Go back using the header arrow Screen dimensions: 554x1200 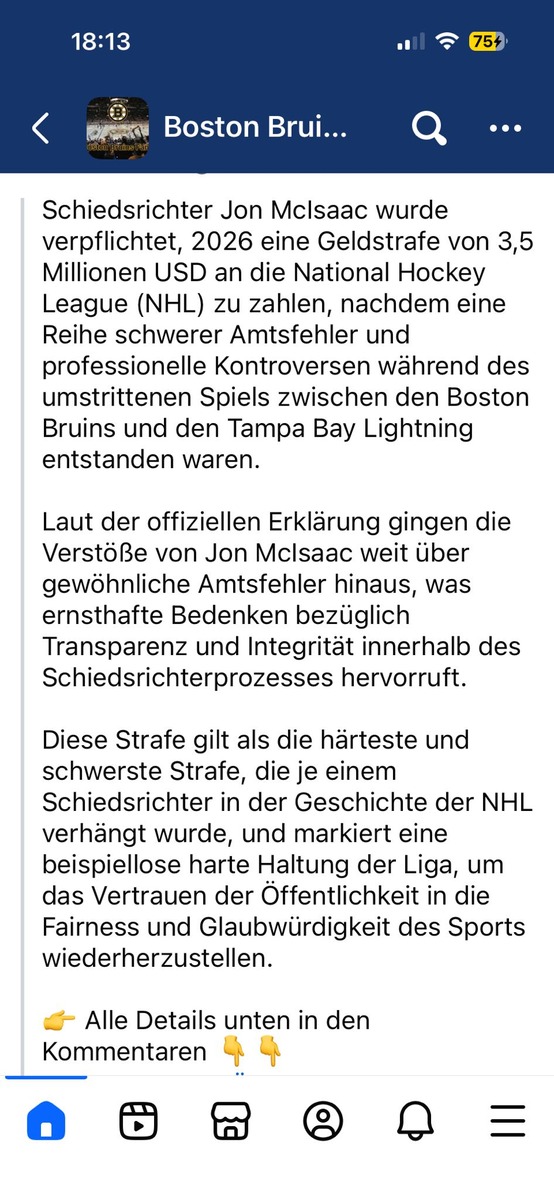click(40, 128)
